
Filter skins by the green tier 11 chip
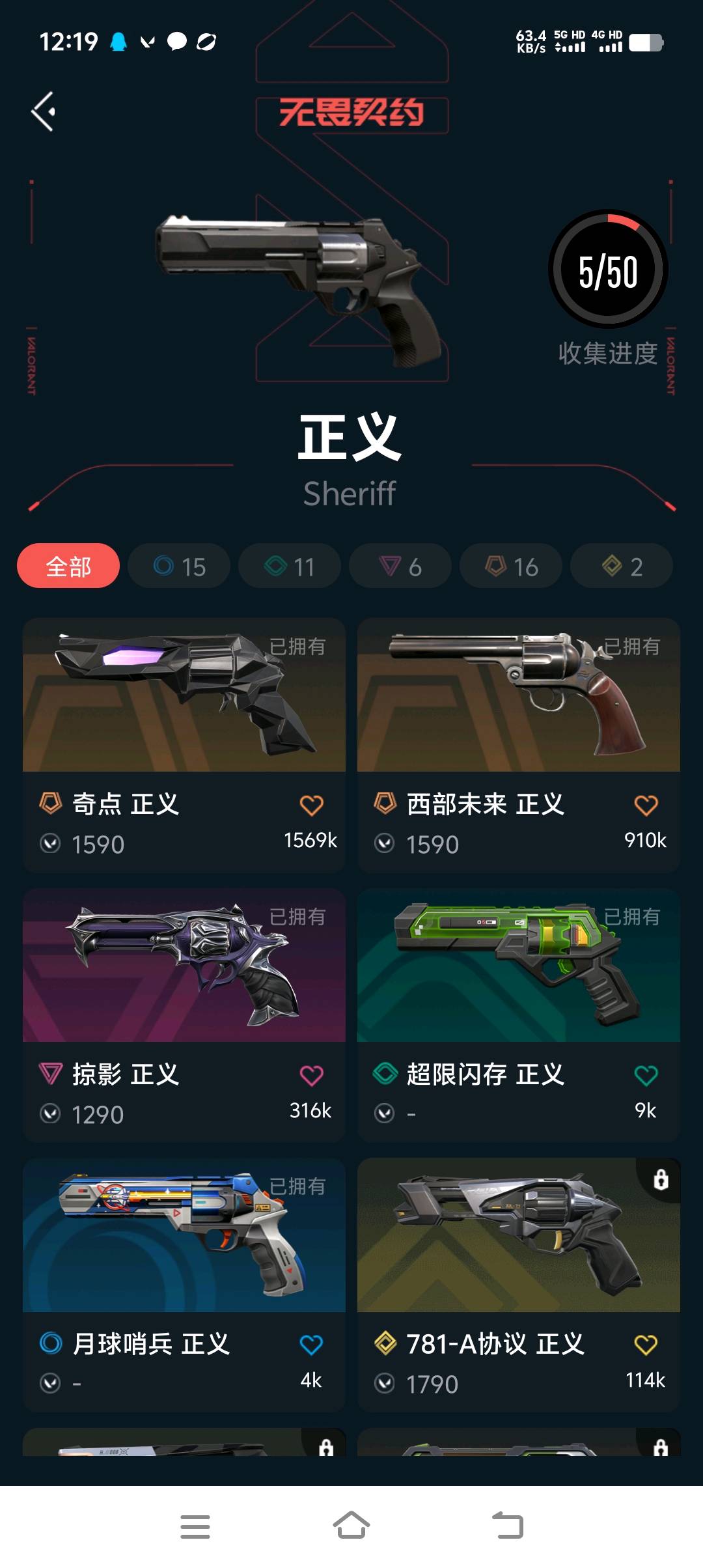(x=290, y=566)
